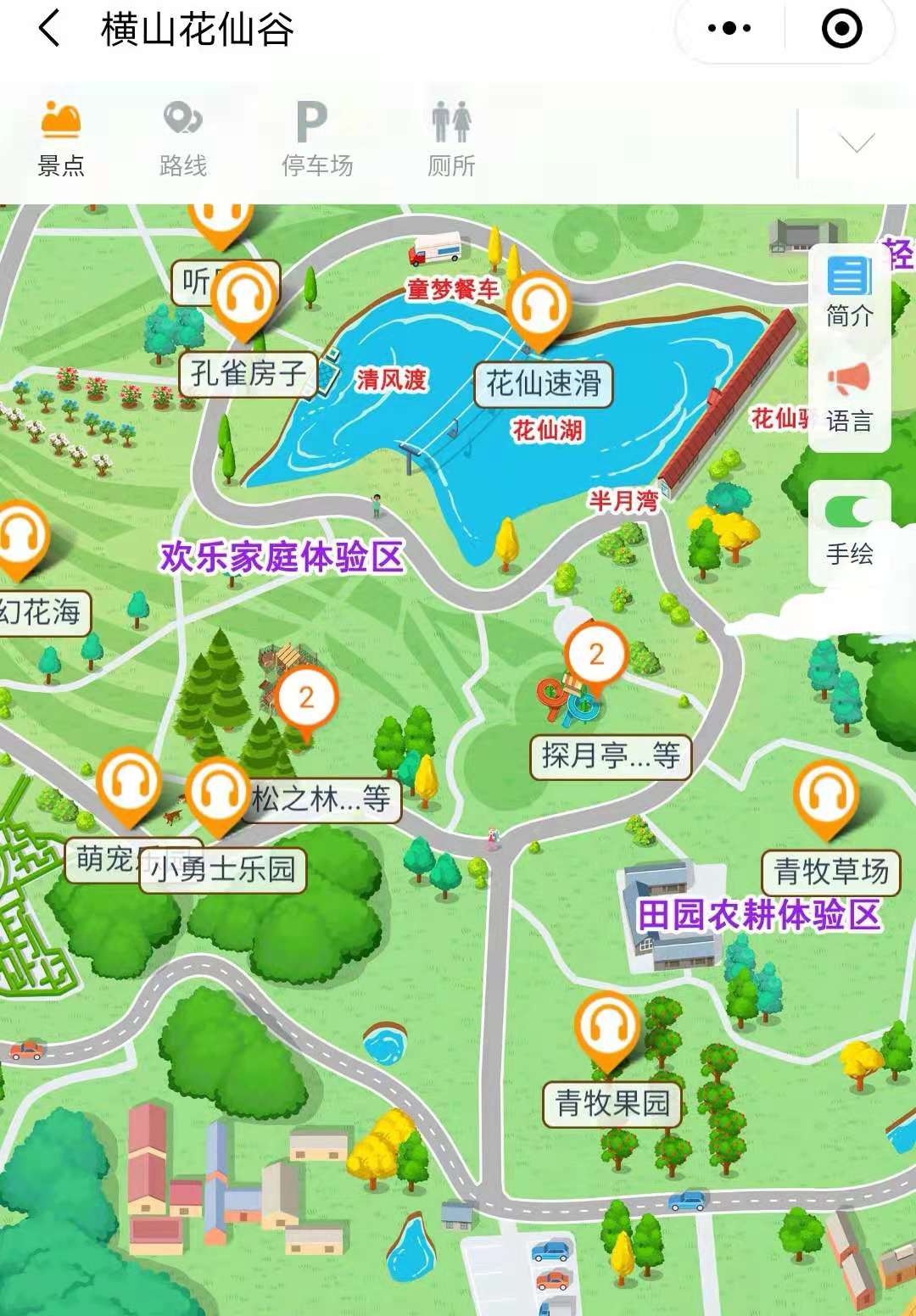Go back from 横山花仙谷 page

(x=49, y=29)
